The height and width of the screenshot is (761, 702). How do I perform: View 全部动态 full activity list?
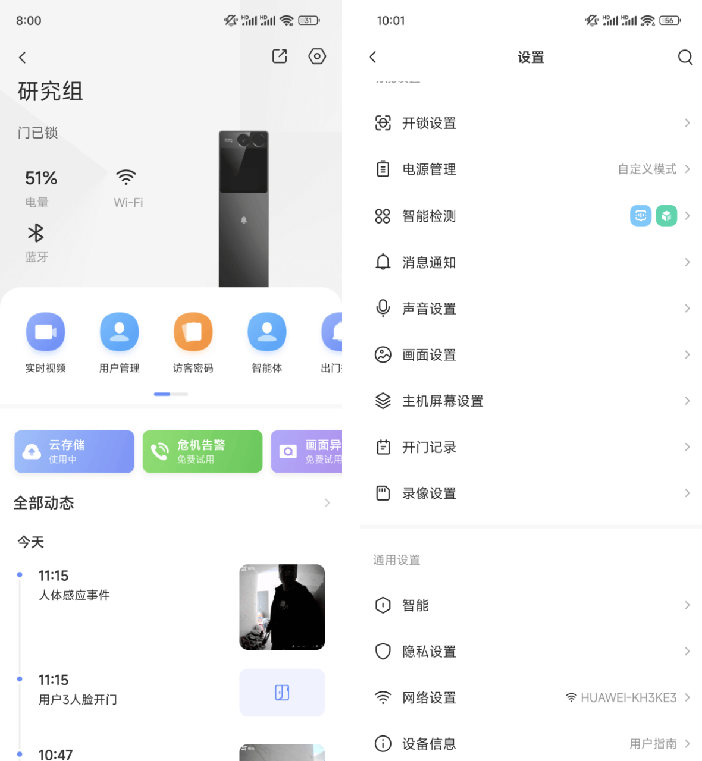click(x=170, y=503)
